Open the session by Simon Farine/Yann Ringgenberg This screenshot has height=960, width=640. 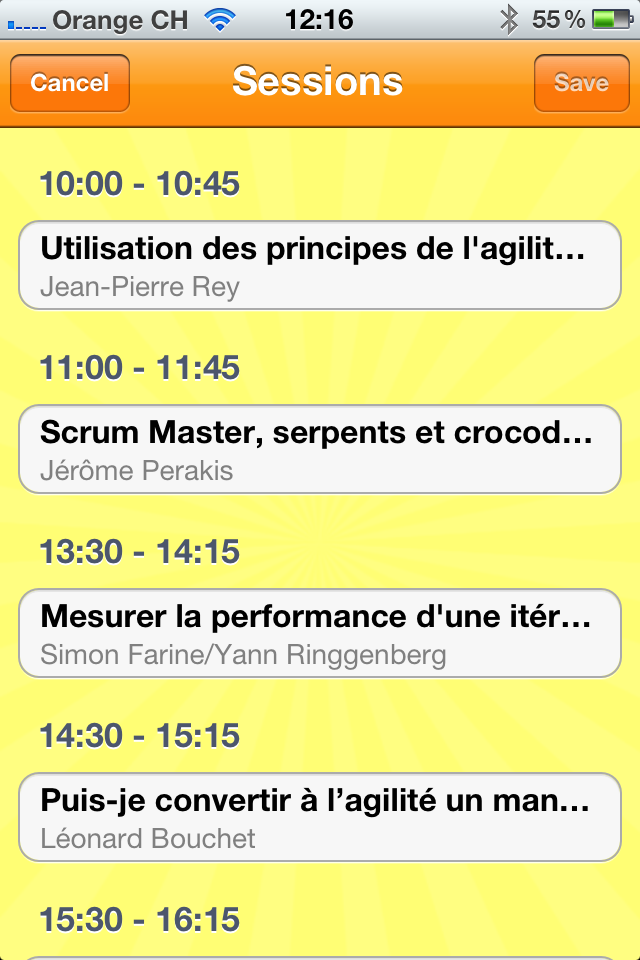pos(320,633)
